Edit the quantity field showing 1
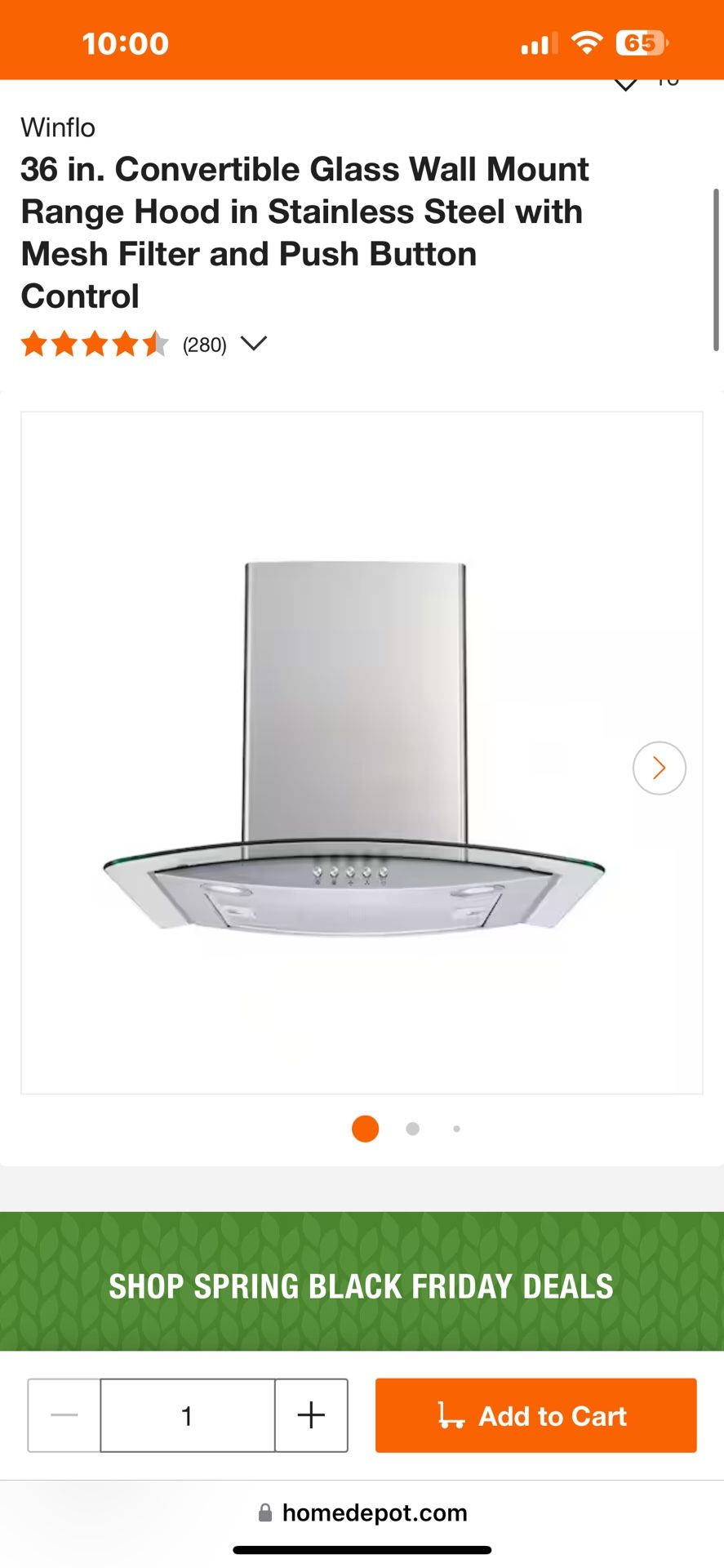 tap(187, 1415)
